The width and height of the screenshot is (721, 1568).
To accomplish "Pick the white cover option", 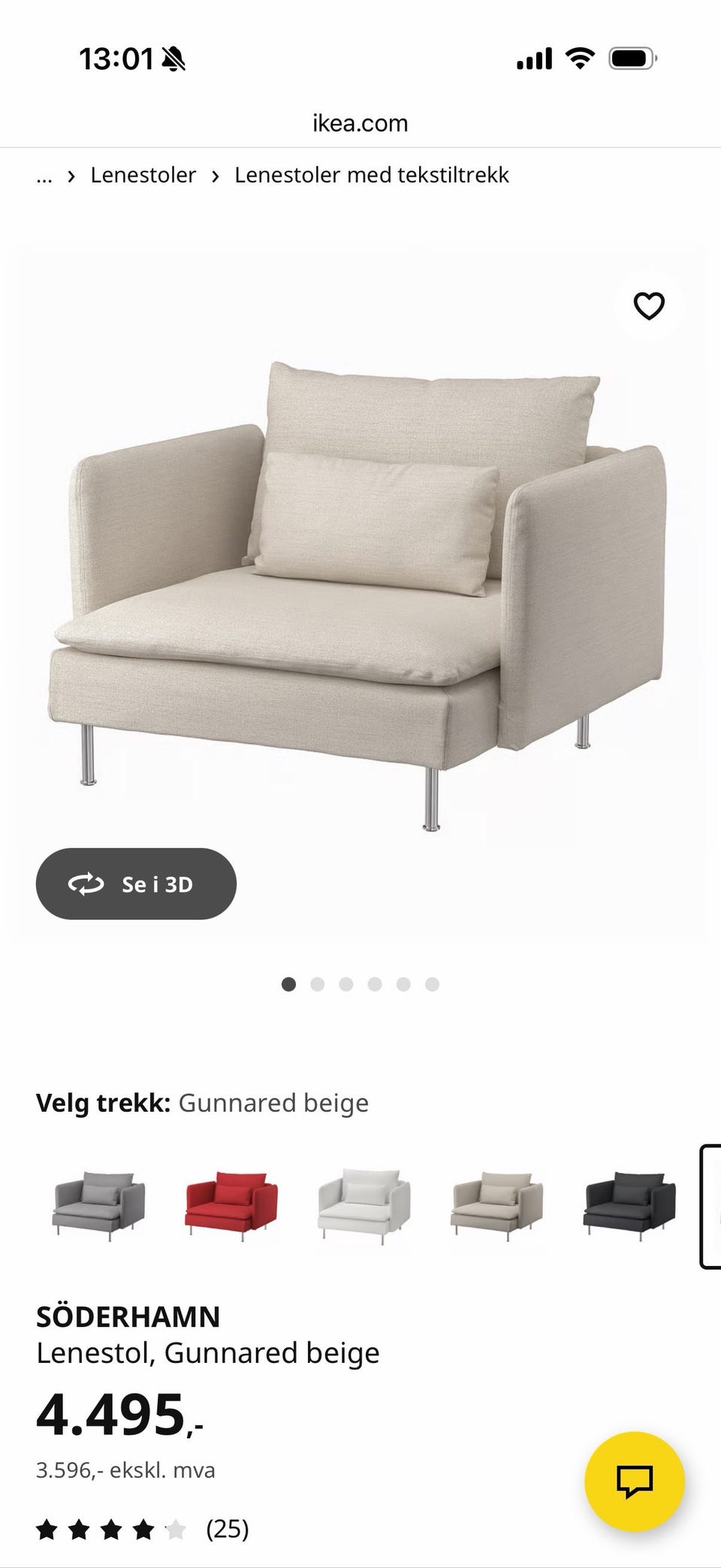I will pos(364,1205).
